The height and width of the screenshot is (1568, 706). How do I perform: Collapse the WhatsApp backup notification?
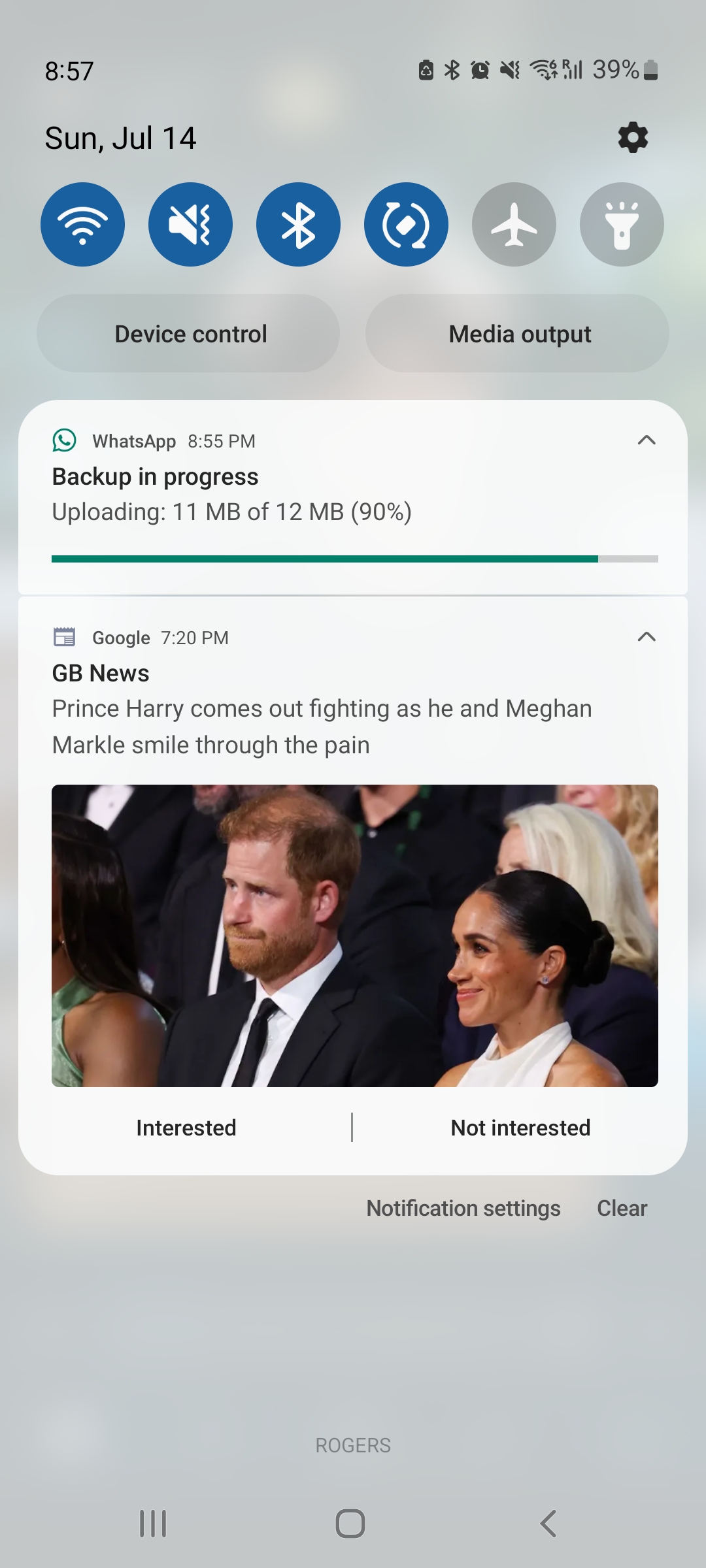(646, 440)
